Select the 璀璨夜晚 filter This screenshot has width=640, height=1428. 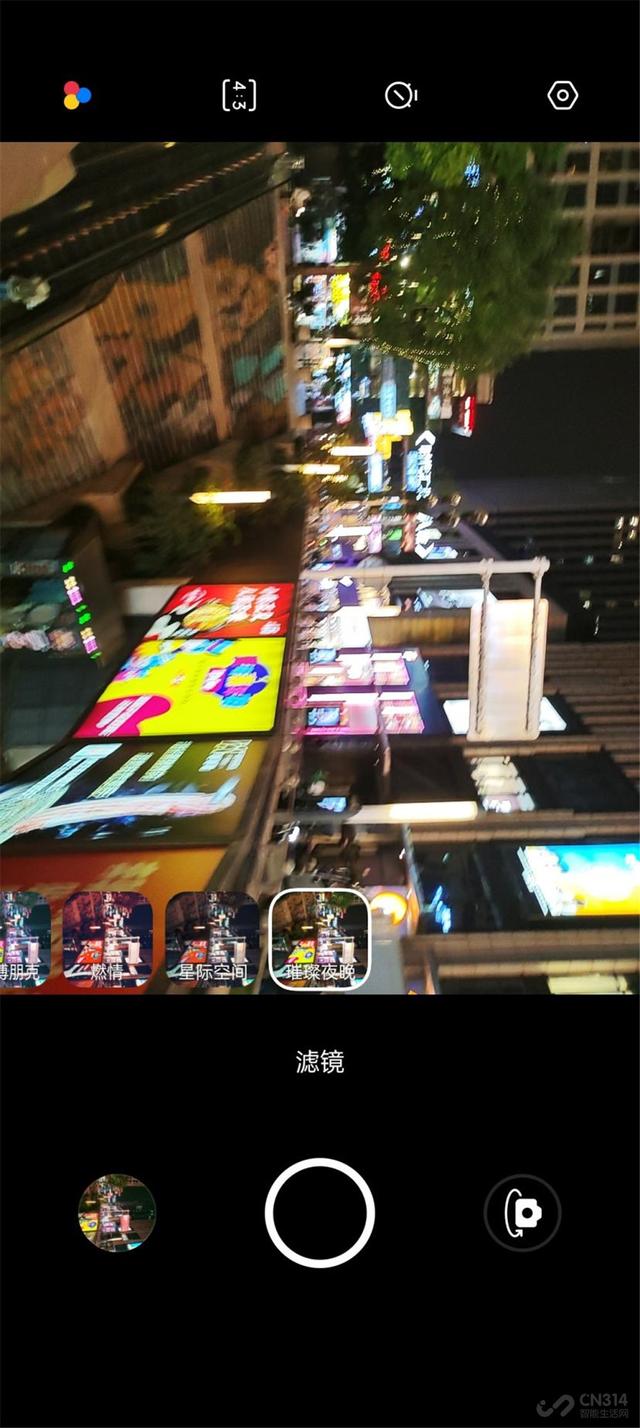click(x=320, y=940)
